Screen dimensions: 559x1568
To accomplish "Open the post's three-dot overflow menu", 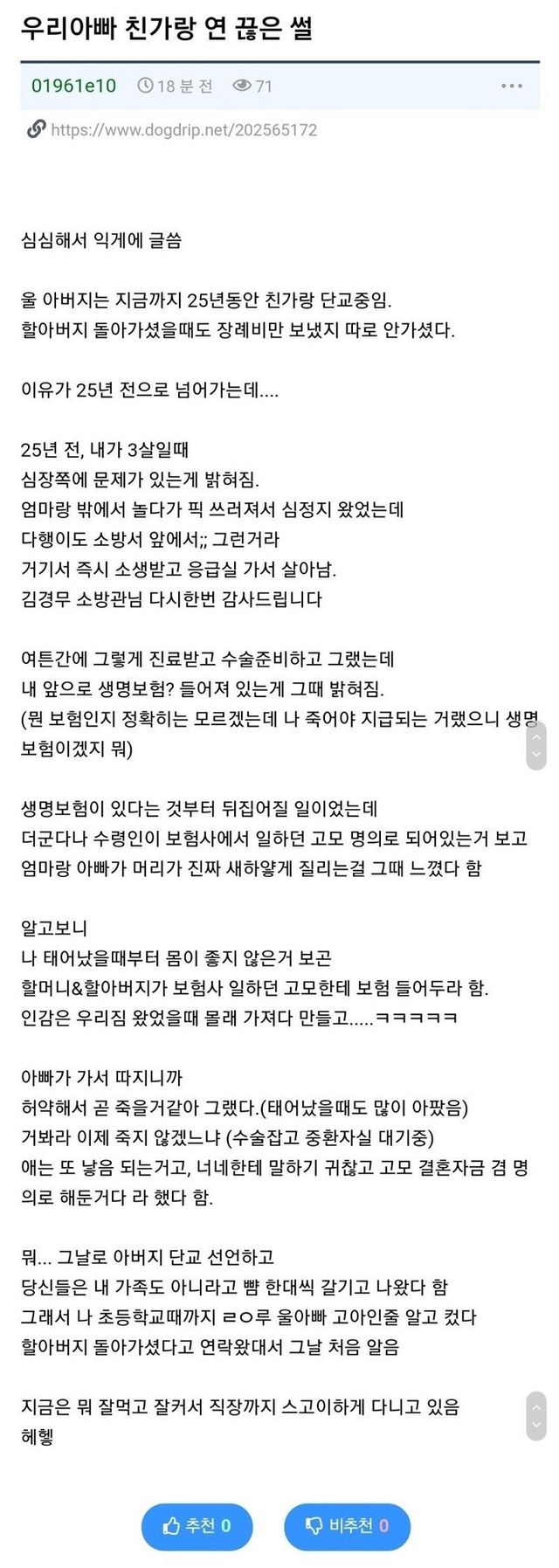I will pos(512,86).
